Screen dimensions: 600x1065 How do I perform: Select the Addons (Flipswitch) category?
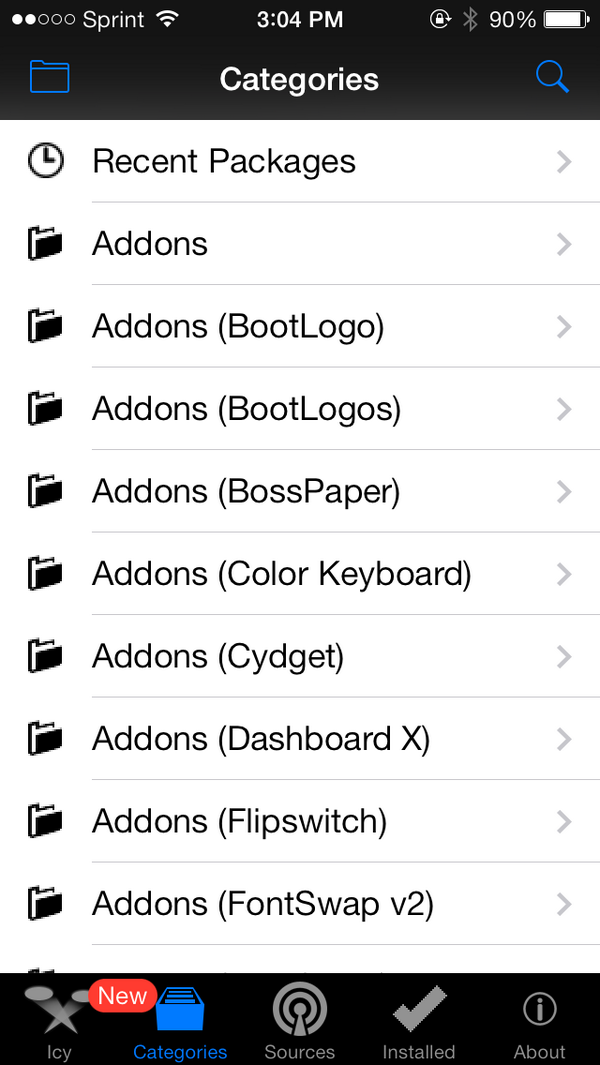pyautogui.click(x=300, y=821)
